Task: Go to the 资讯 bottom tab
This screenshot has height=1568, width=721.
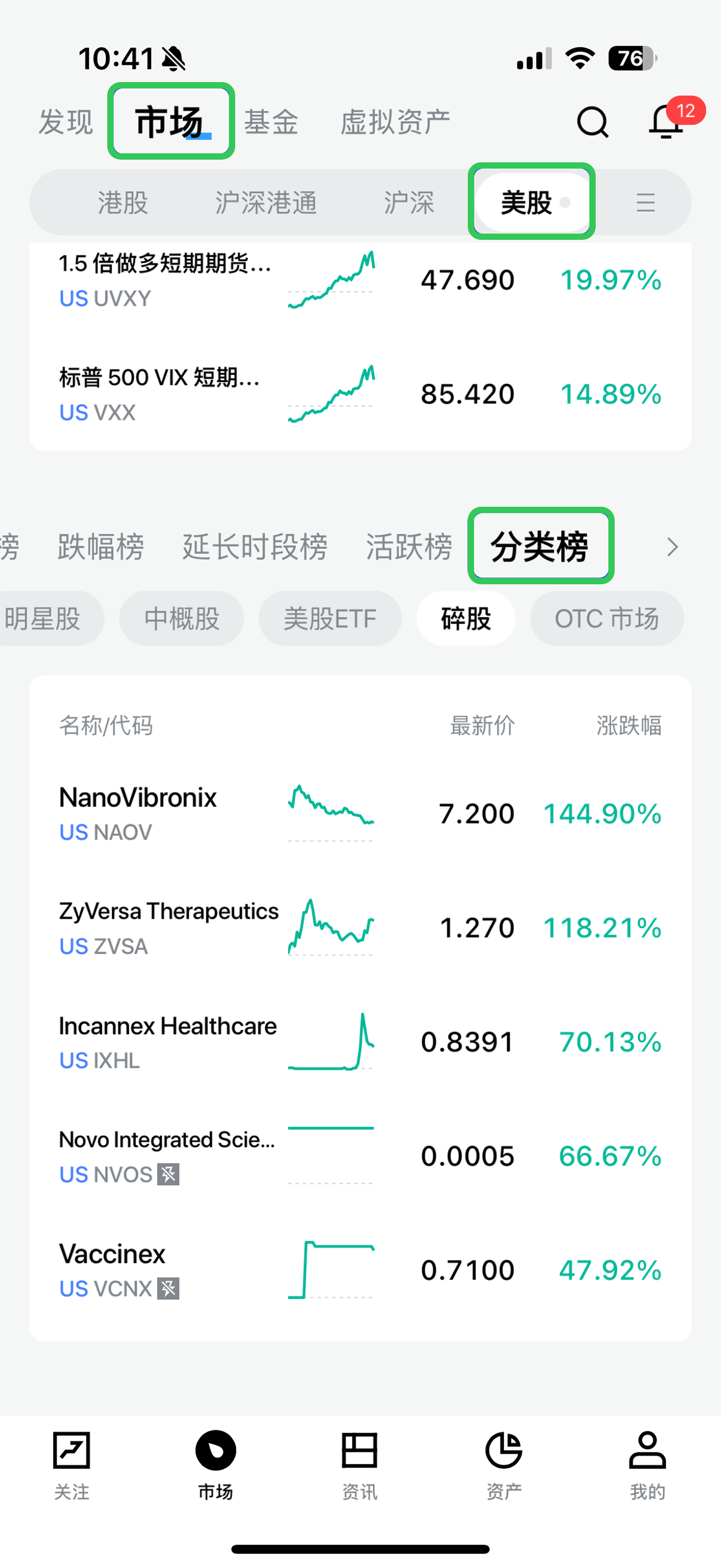Action: coord(360,1465)
